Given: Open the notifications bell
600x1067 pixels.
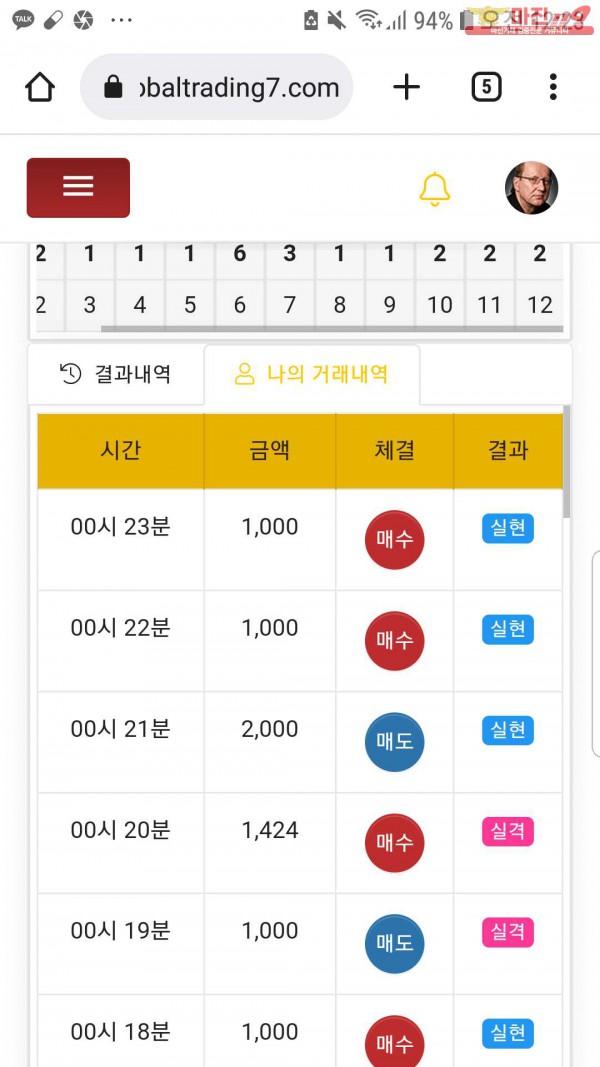Looking at the screenshot, I should [434, 188].
